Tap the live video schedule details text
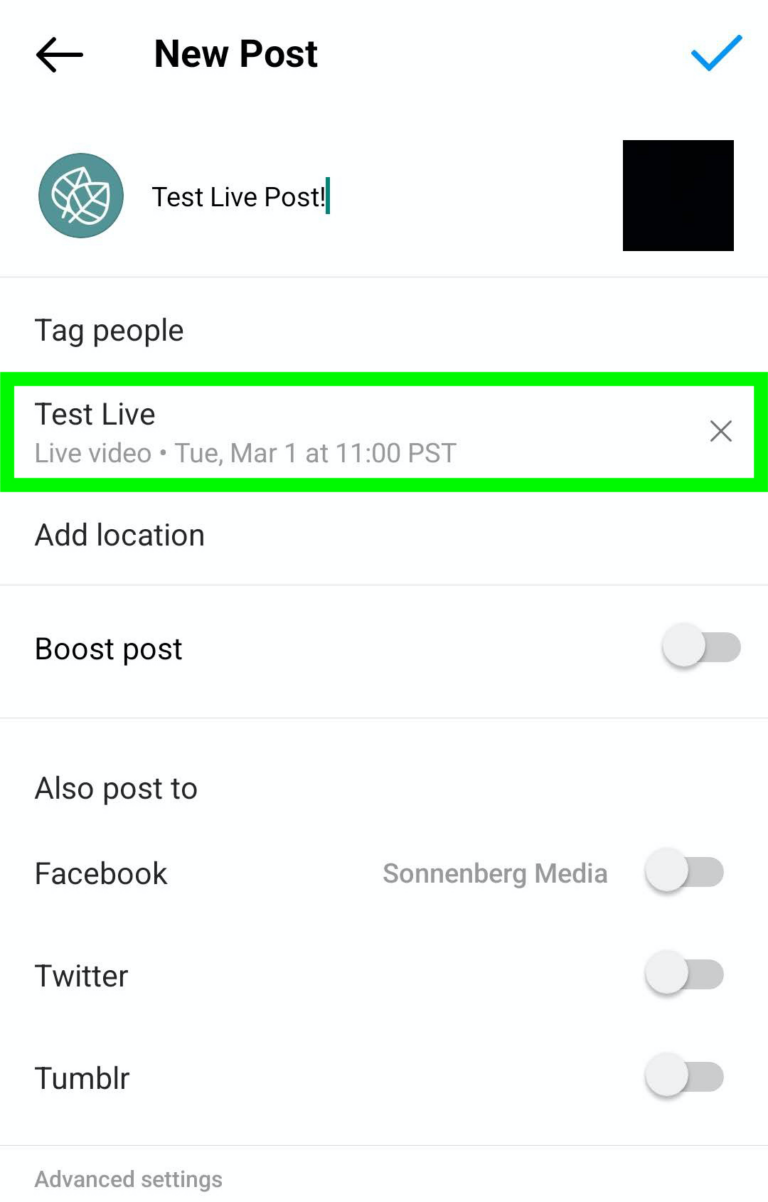768x1202 pixels. coord(245,452)
